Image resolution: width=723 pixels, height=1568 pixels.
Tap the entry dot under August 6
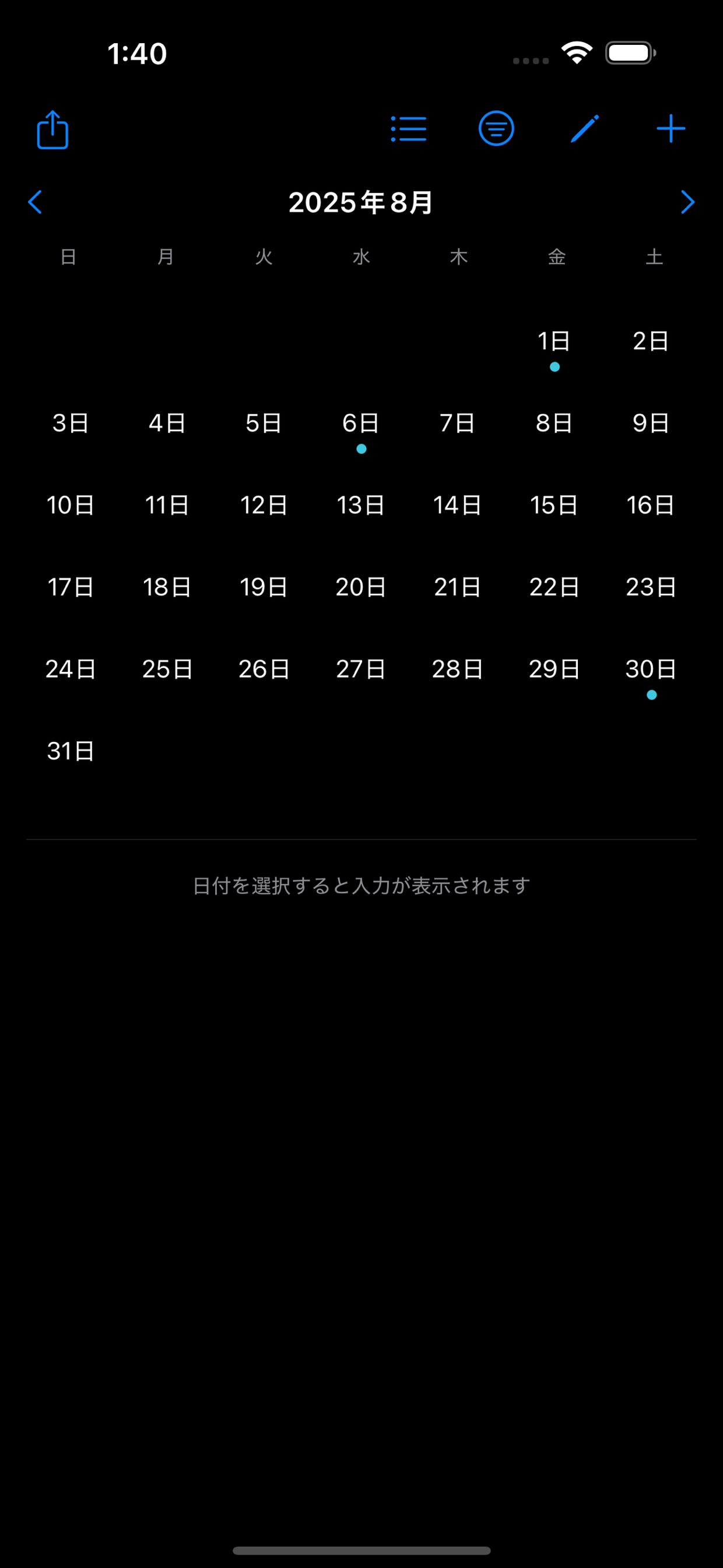pos(361,449)
